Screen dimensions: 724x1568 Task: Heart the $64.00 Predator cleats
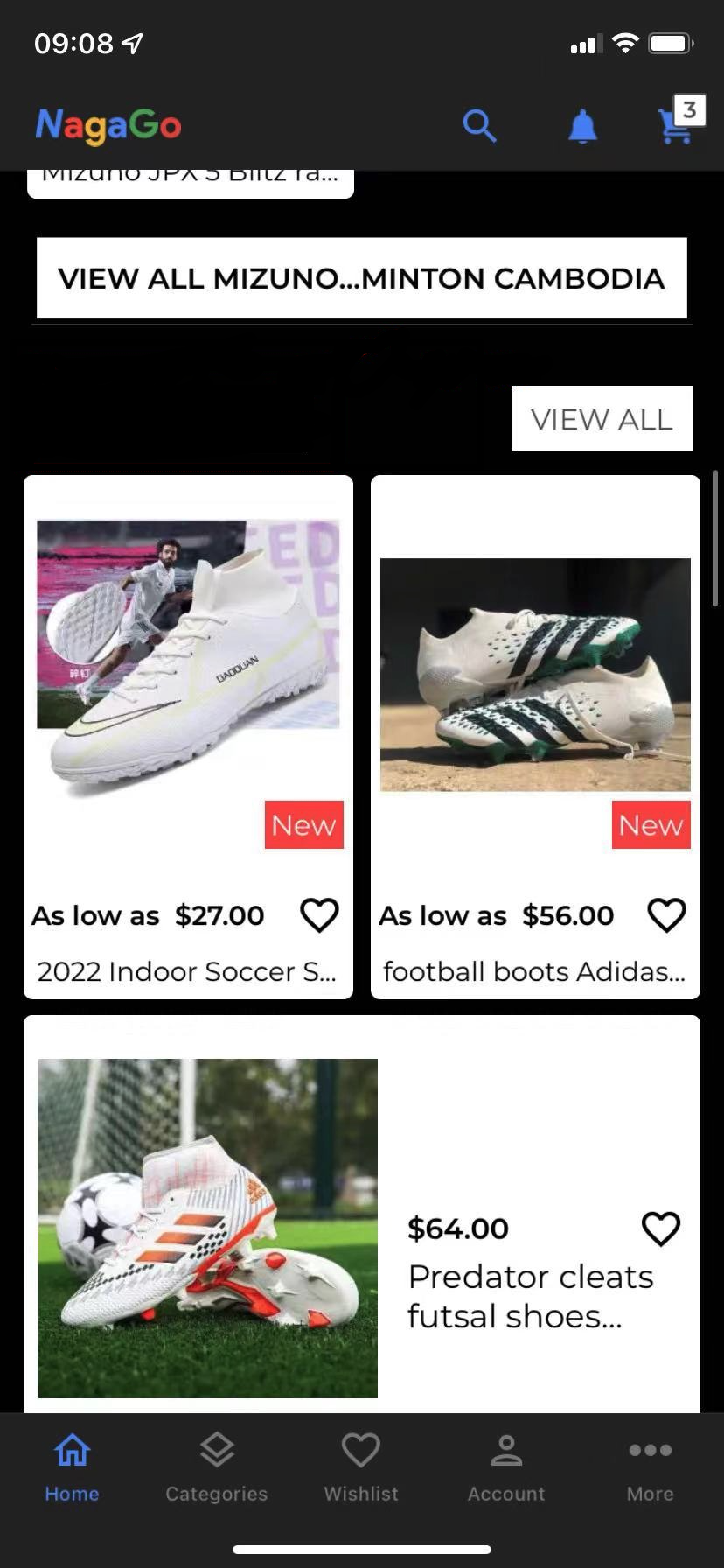click(x=661, y=1228)
